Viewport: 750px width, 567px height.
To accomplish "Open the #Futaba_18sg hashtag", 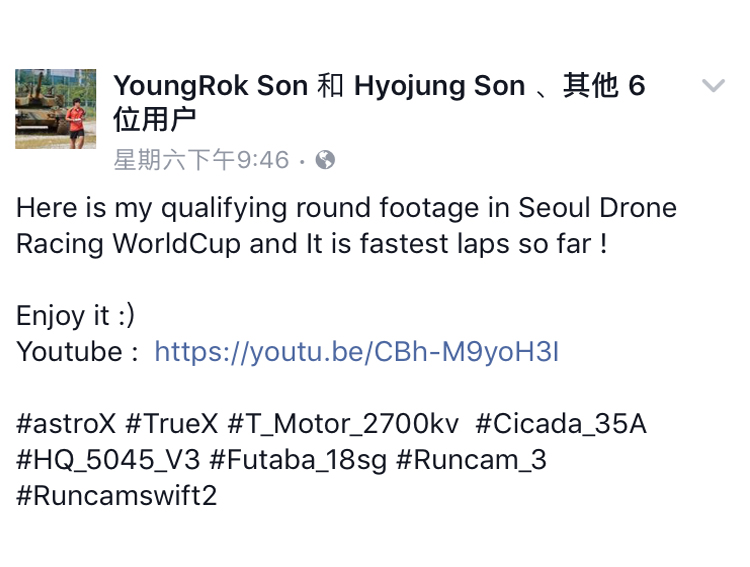I will (x=298, y=460).
